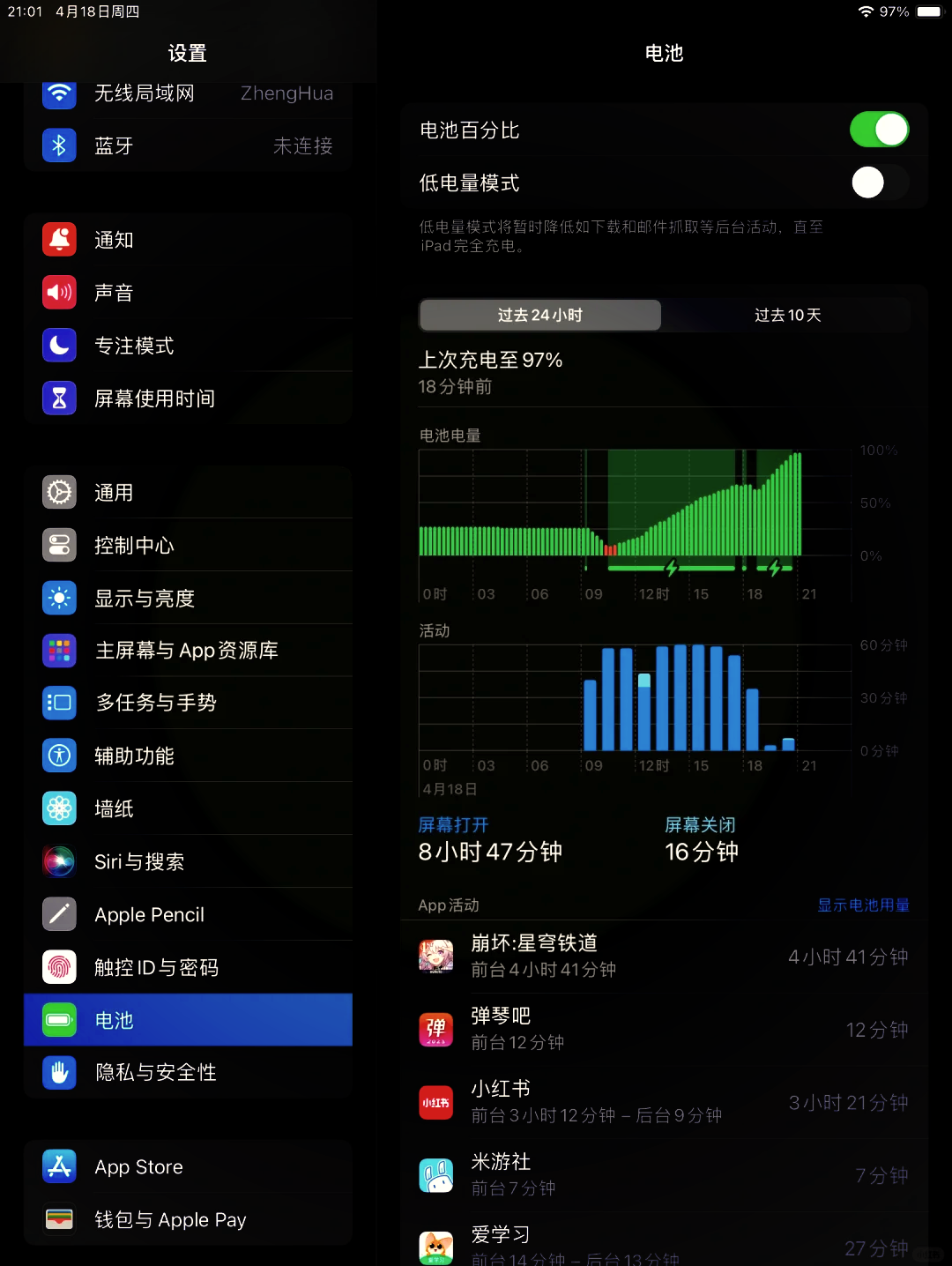Enable 低电量模式
The width and height of the screenshot is (952, 1266).
tap(879, 182)
